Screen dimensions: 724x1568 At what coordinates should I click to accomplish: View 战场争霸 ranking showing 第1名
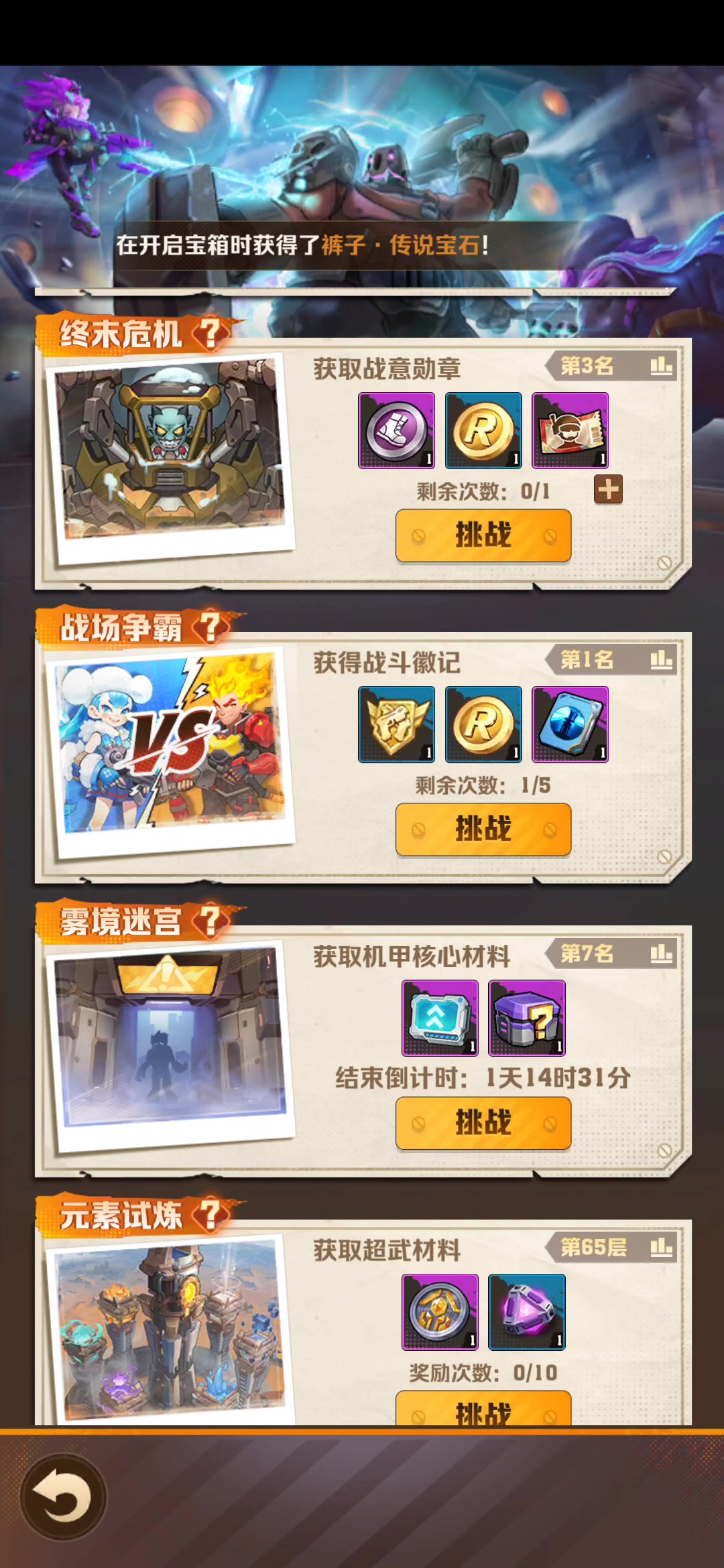(x=610, y=660)
